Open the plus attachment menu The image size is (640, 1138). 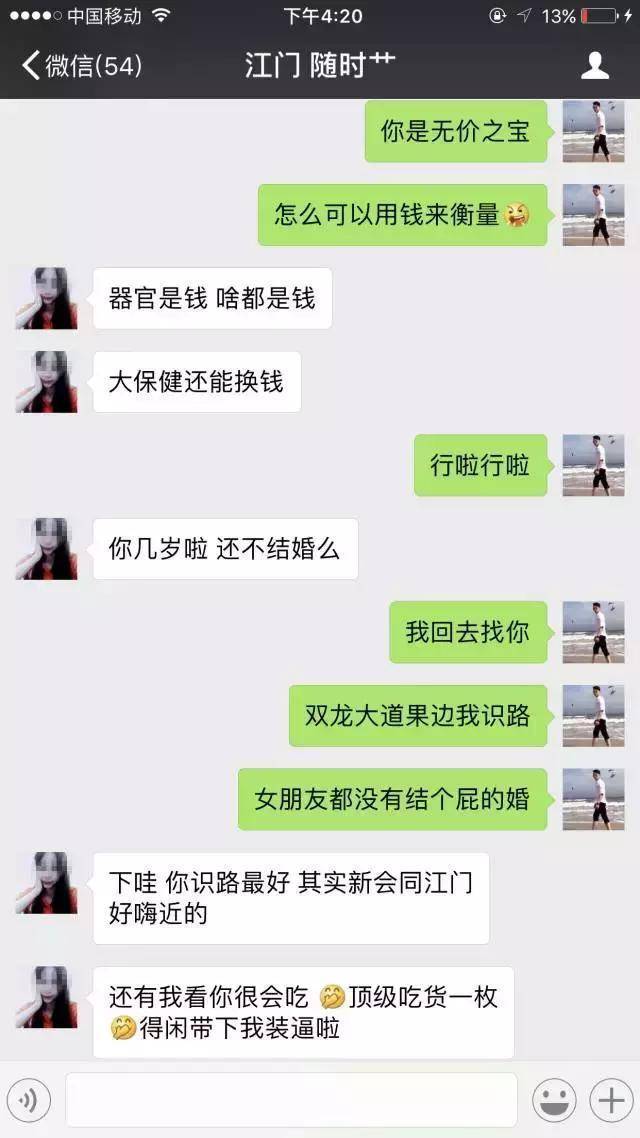[609, 1101]
